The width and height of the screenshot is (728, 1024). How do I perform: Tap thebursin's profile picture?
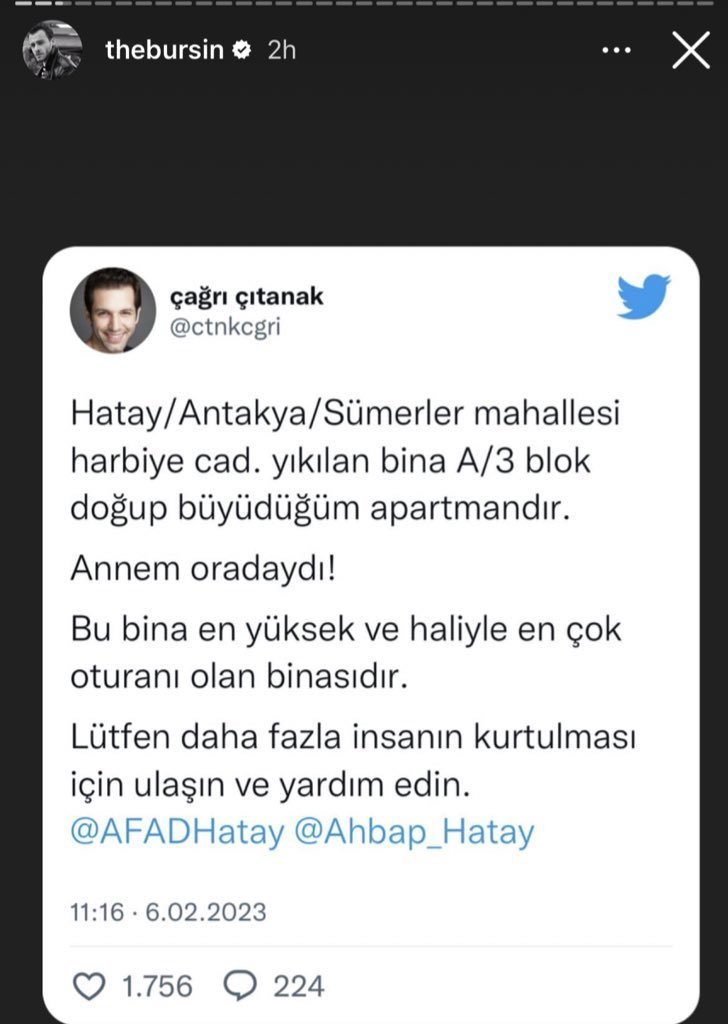(52, 50)
